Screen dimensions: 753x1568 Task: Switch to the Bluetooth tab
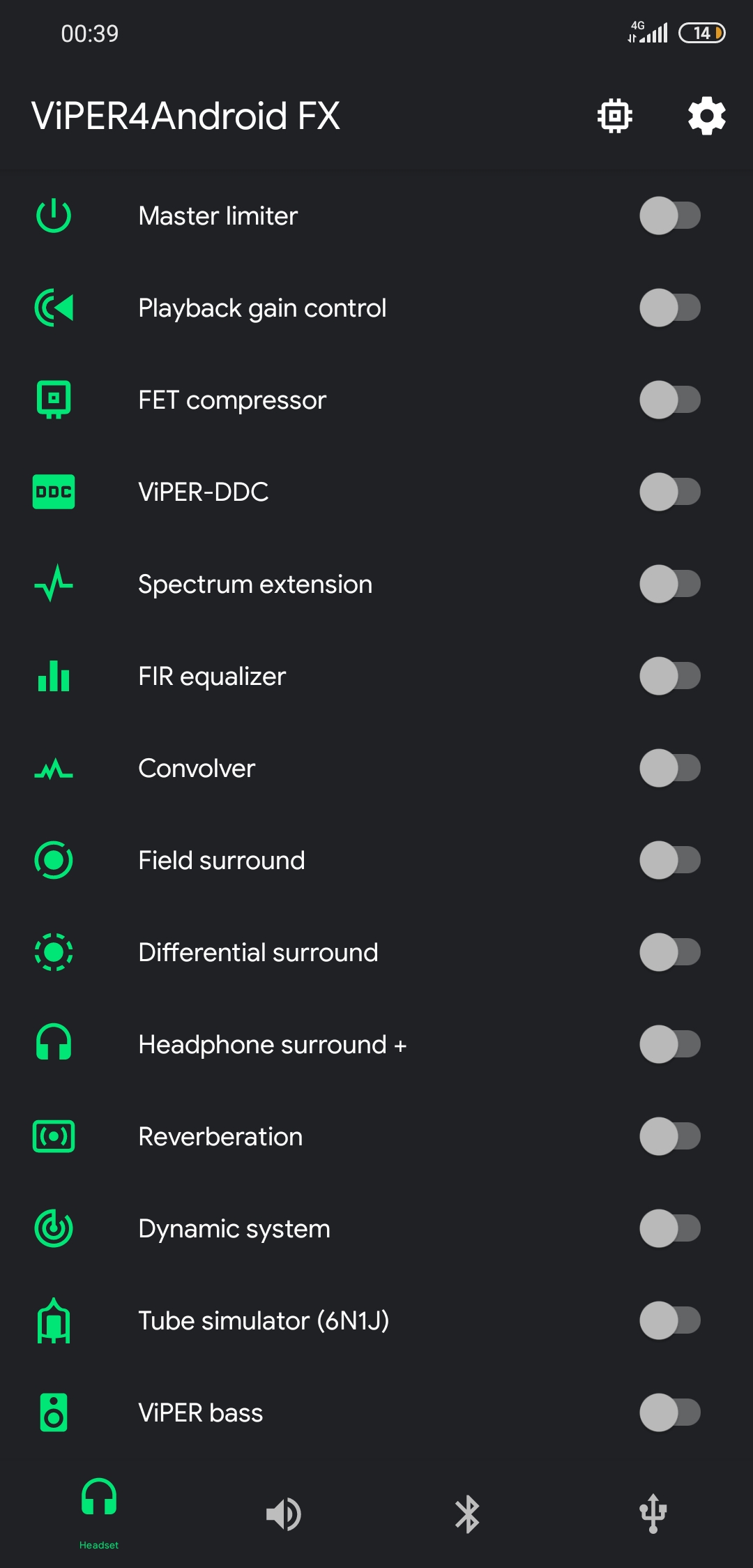point(467,1514)
